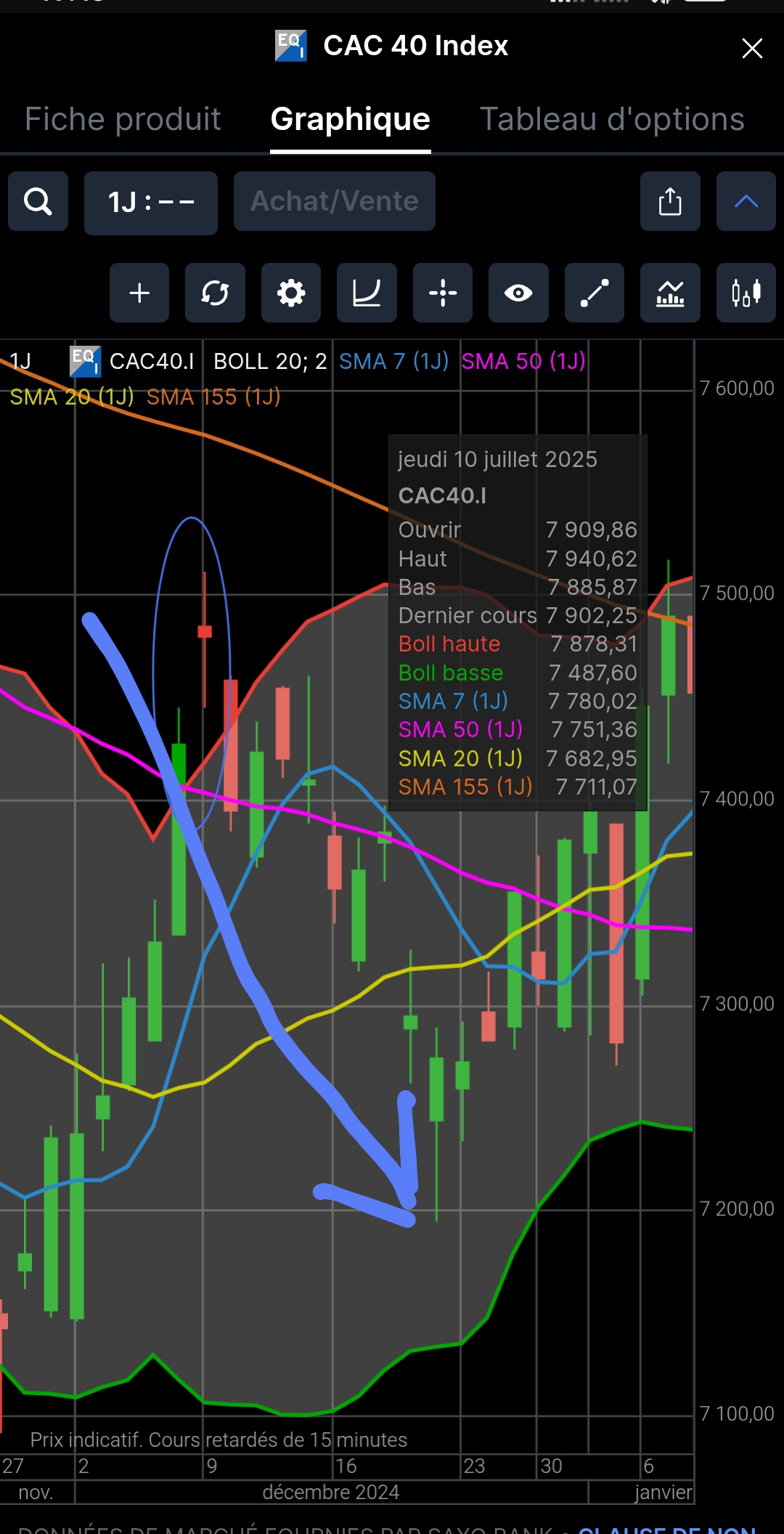Open the curve chart-type tool
Screen dimensions: 784x1534
click(x=367, y=293)
